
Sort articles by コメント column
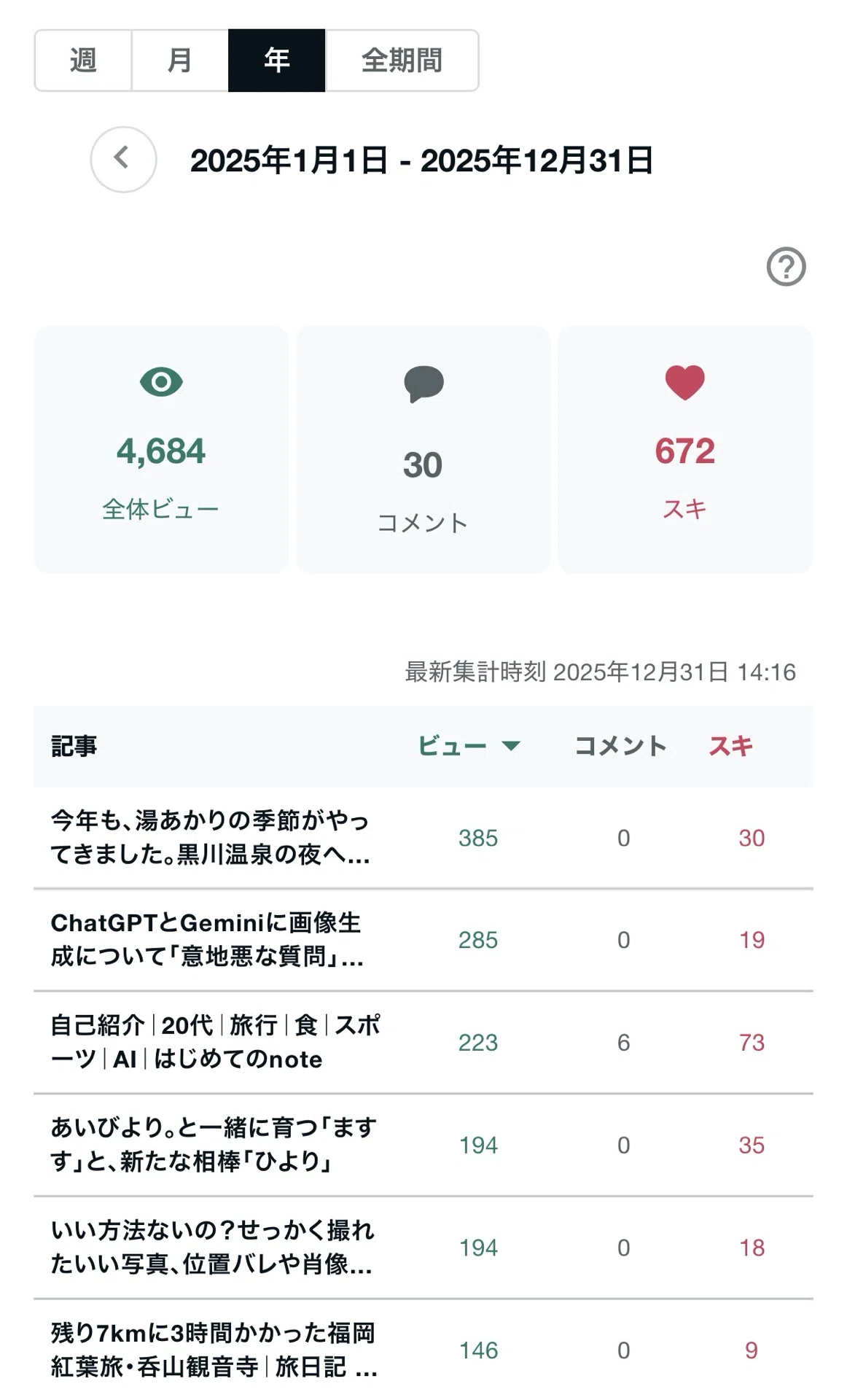pyautogui.click(x=620, y=746)
